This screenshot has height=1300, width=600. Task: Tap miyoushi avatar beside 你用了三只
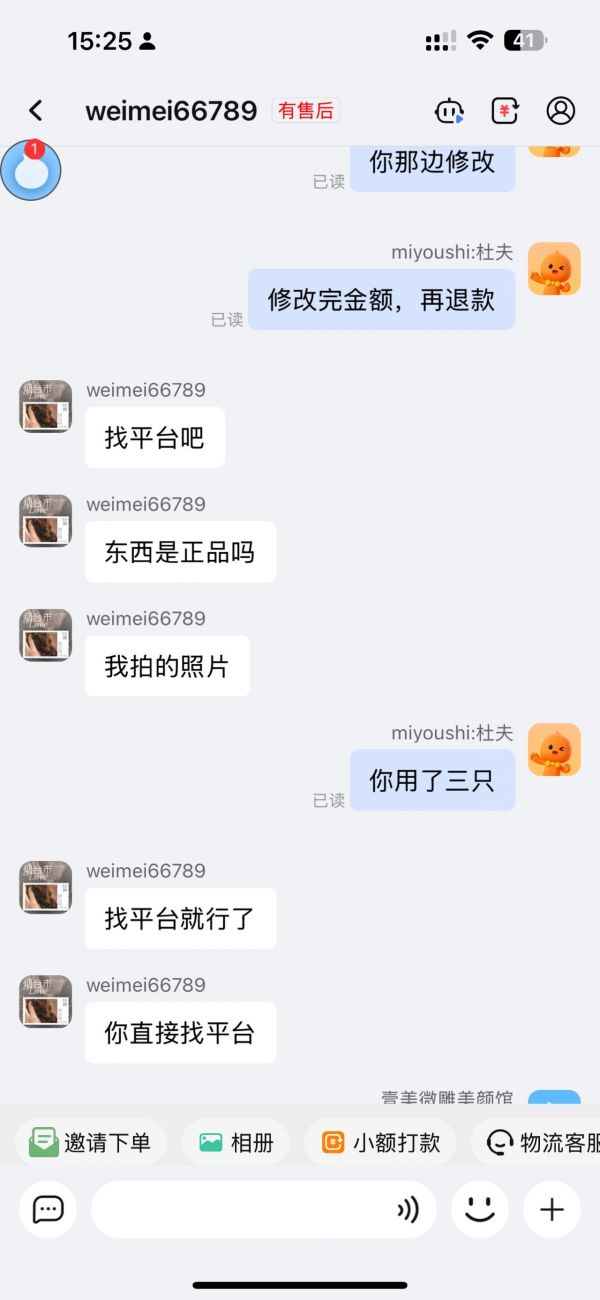pos(554,750)
